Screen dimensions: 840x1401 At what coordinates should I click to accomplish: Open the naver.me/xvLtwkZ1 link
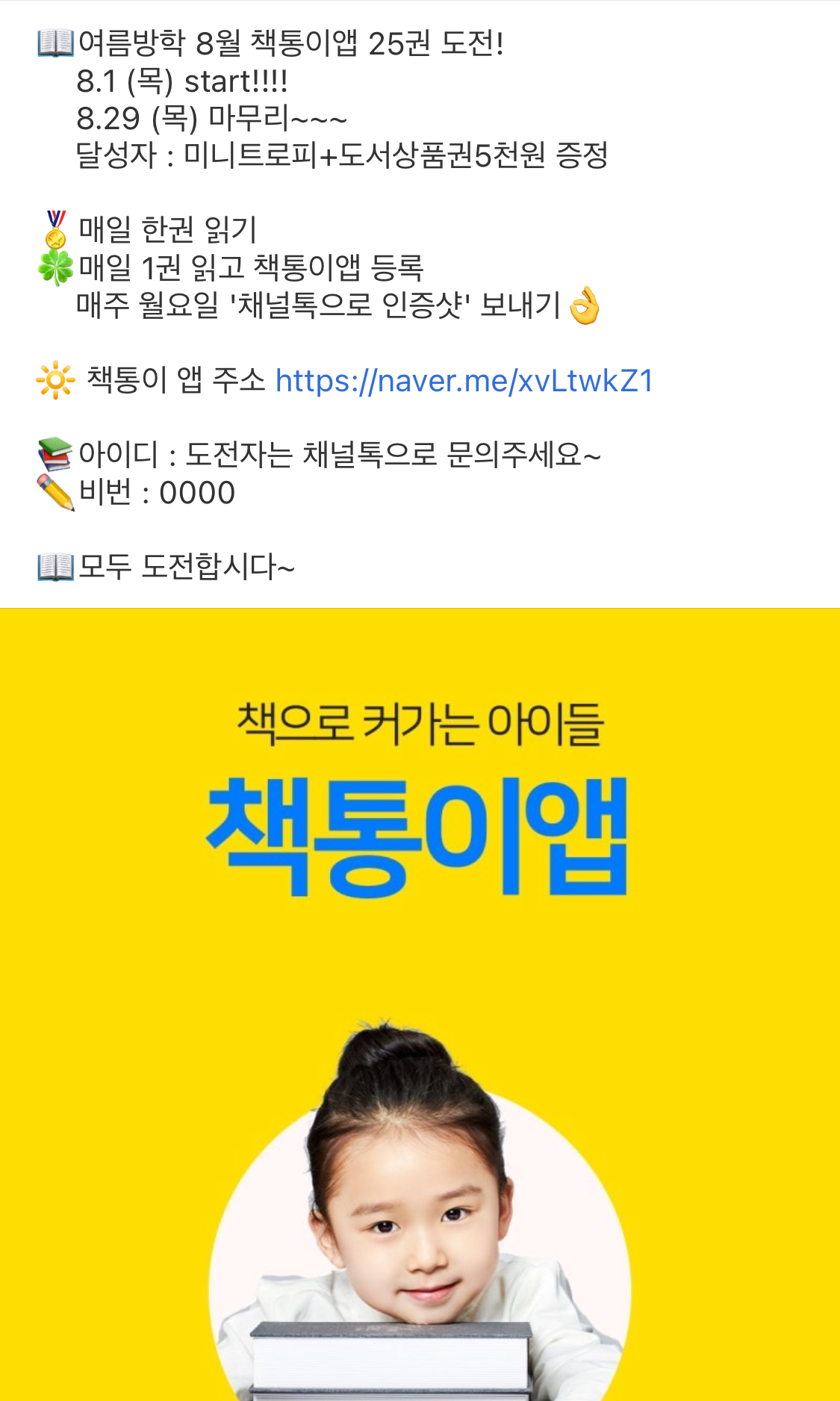pos(464,381)
